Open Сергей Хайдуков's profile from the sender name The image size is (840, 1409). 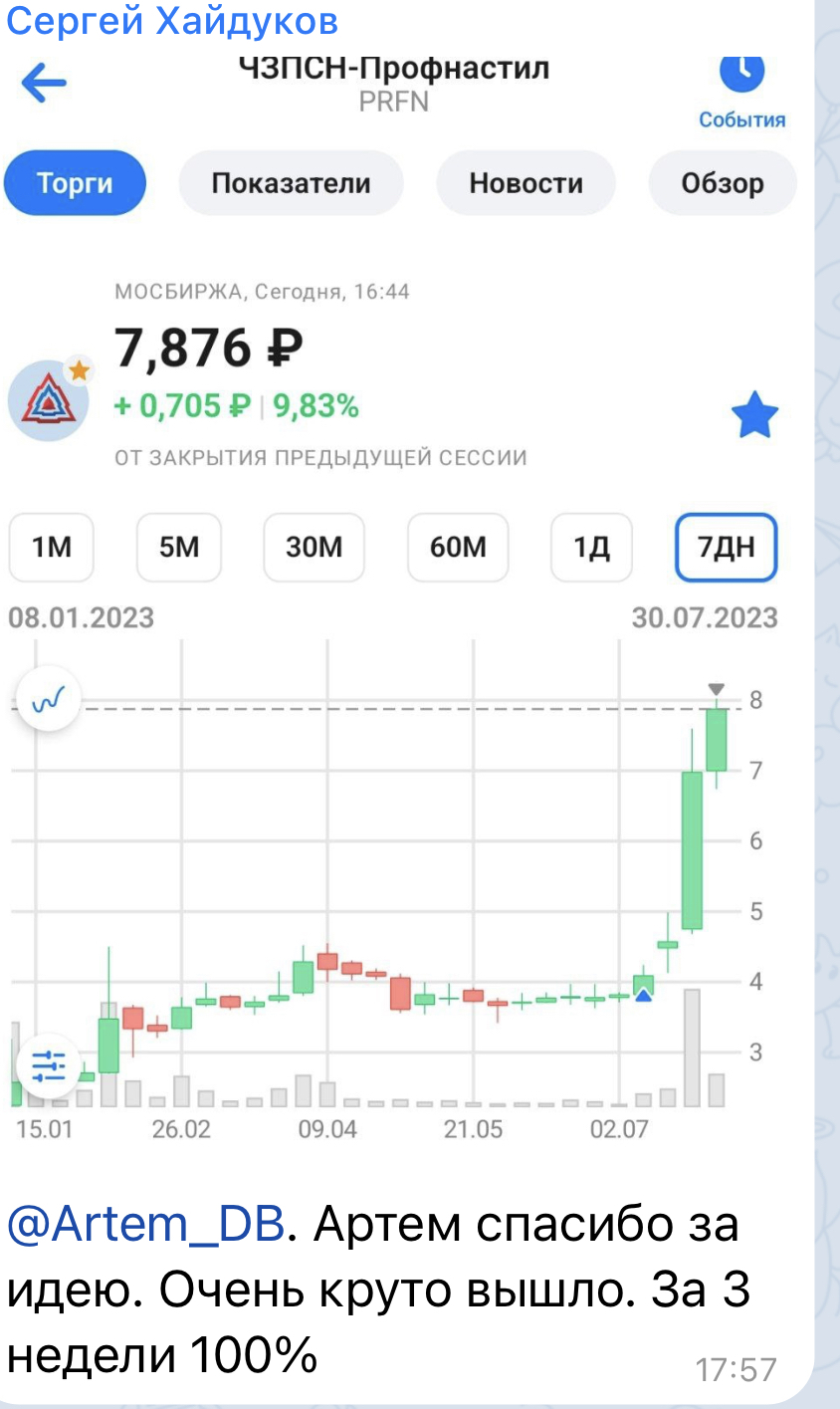click(x=172, y=20)
